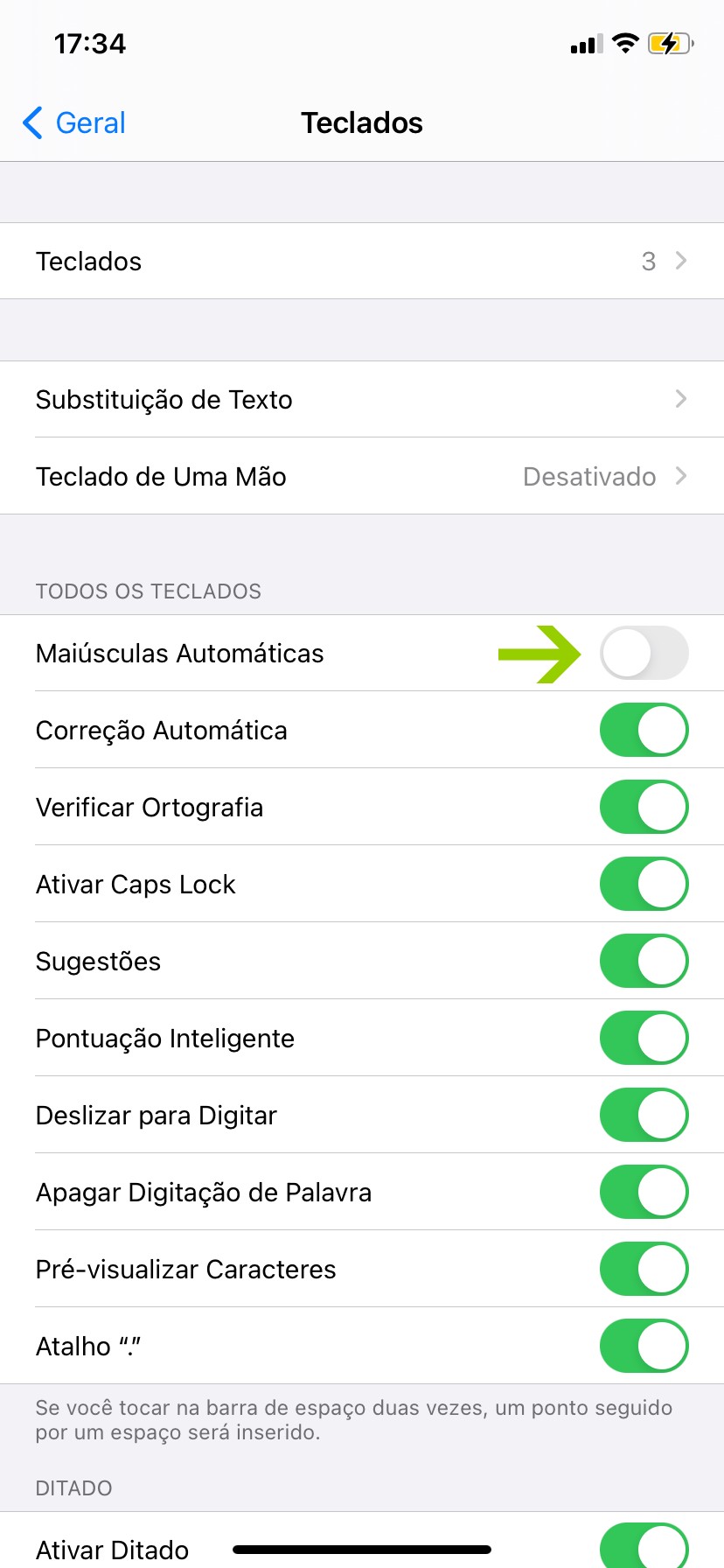Enable Maiúsculas Automáticas switch

[x=644, y=653]
